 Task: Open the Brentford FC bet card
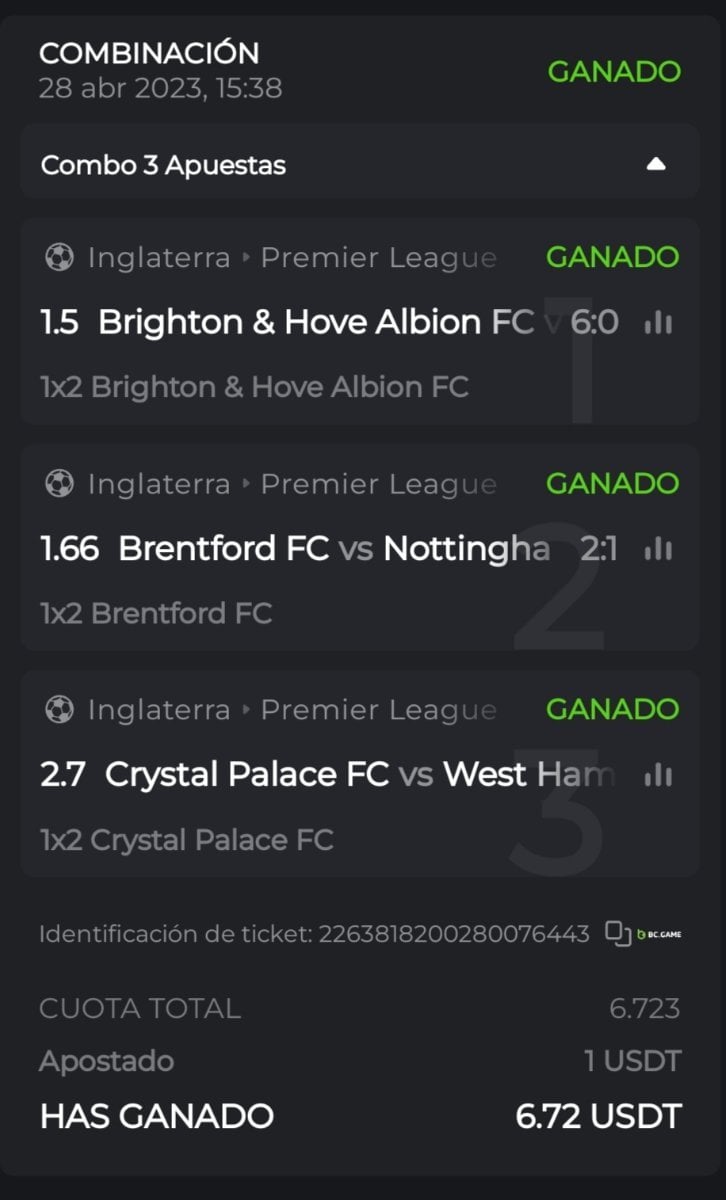[300, 548]
